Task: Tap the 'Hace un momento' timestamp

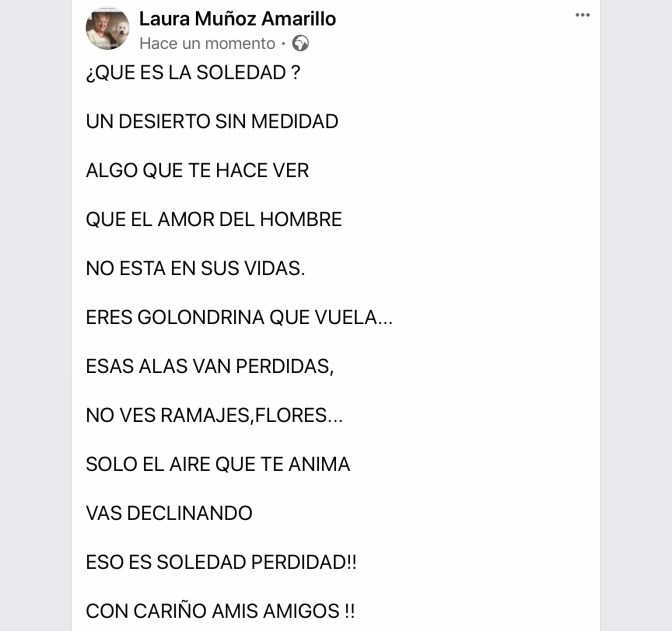Action: coord(207,44)
